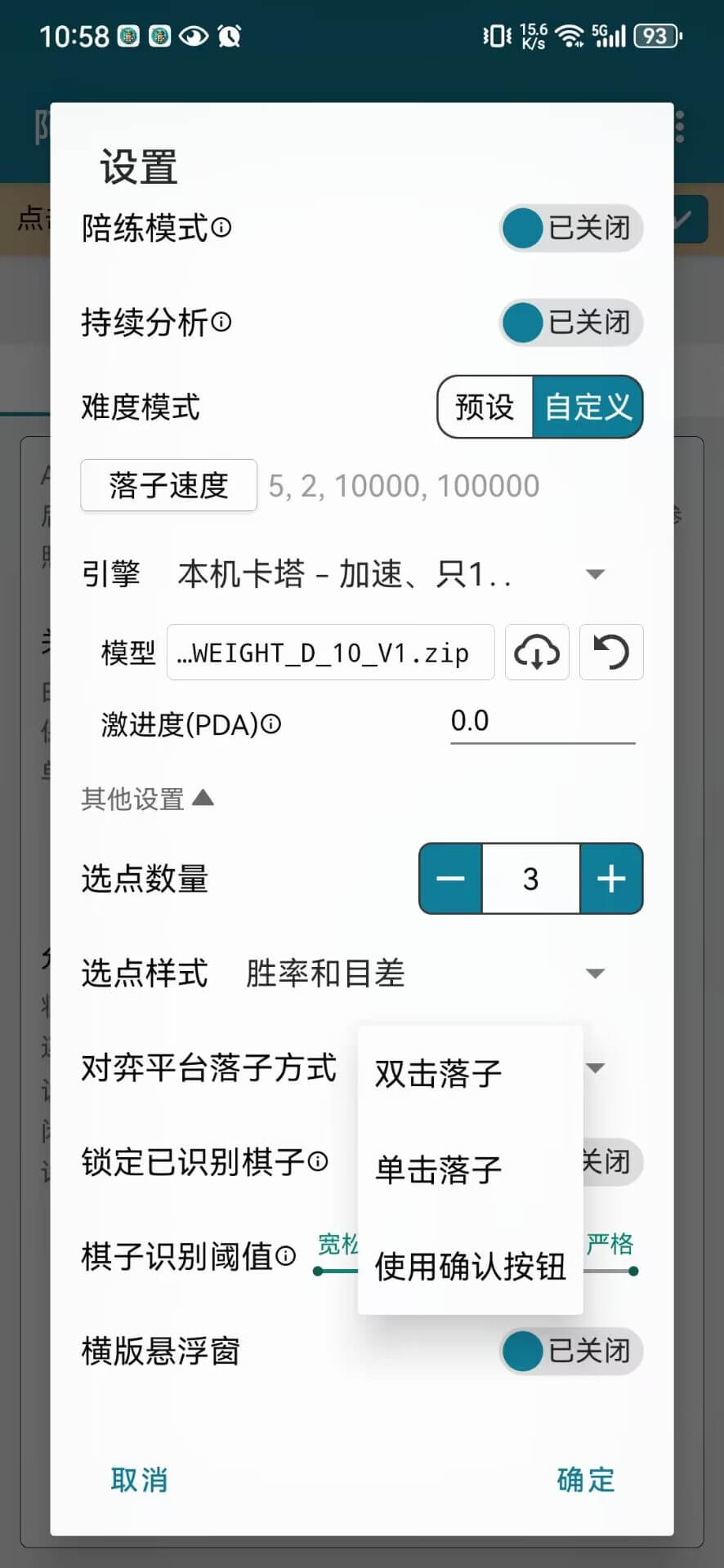
Task: Toggle the 持续分析 switch
Action: click(570, 323)
